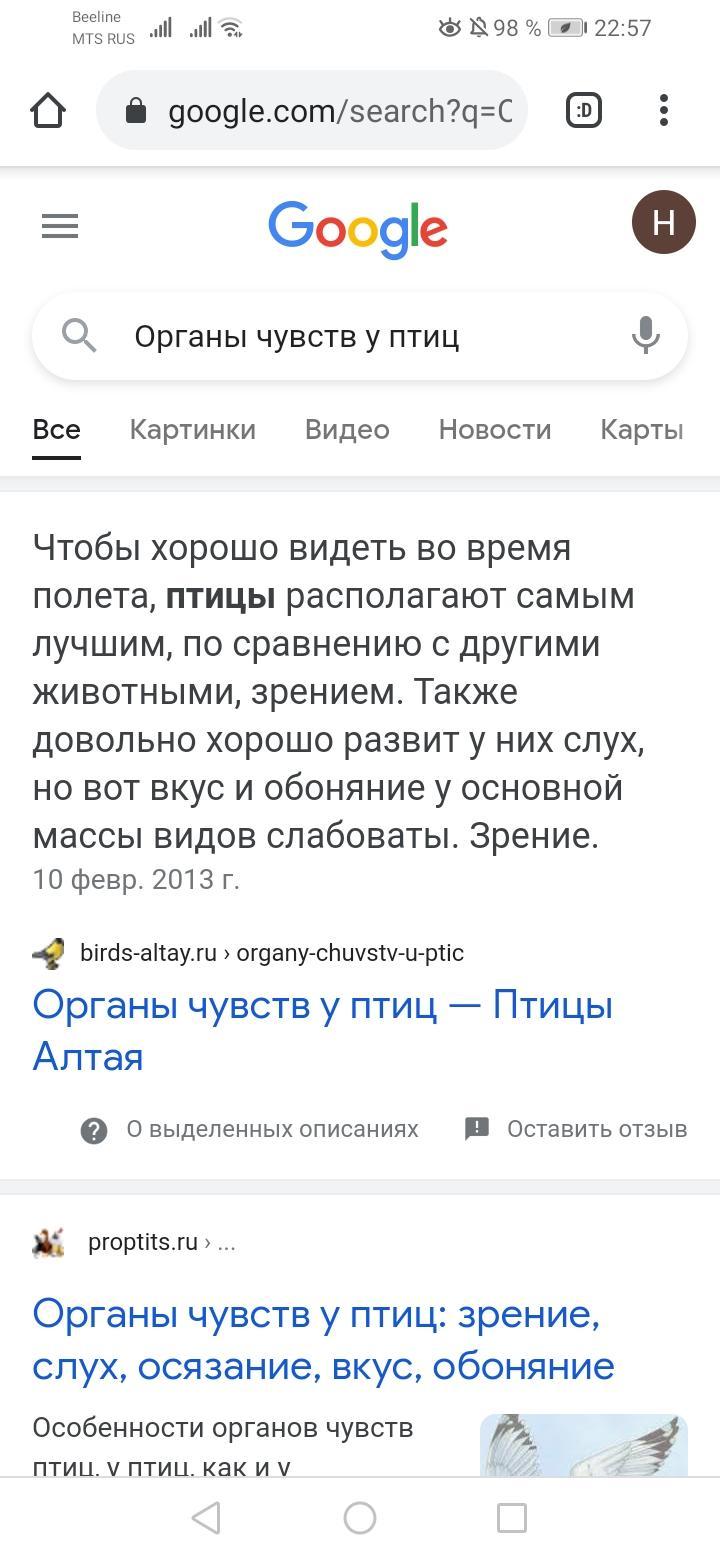
Task: Tap the system back button
Action: 206,1518
